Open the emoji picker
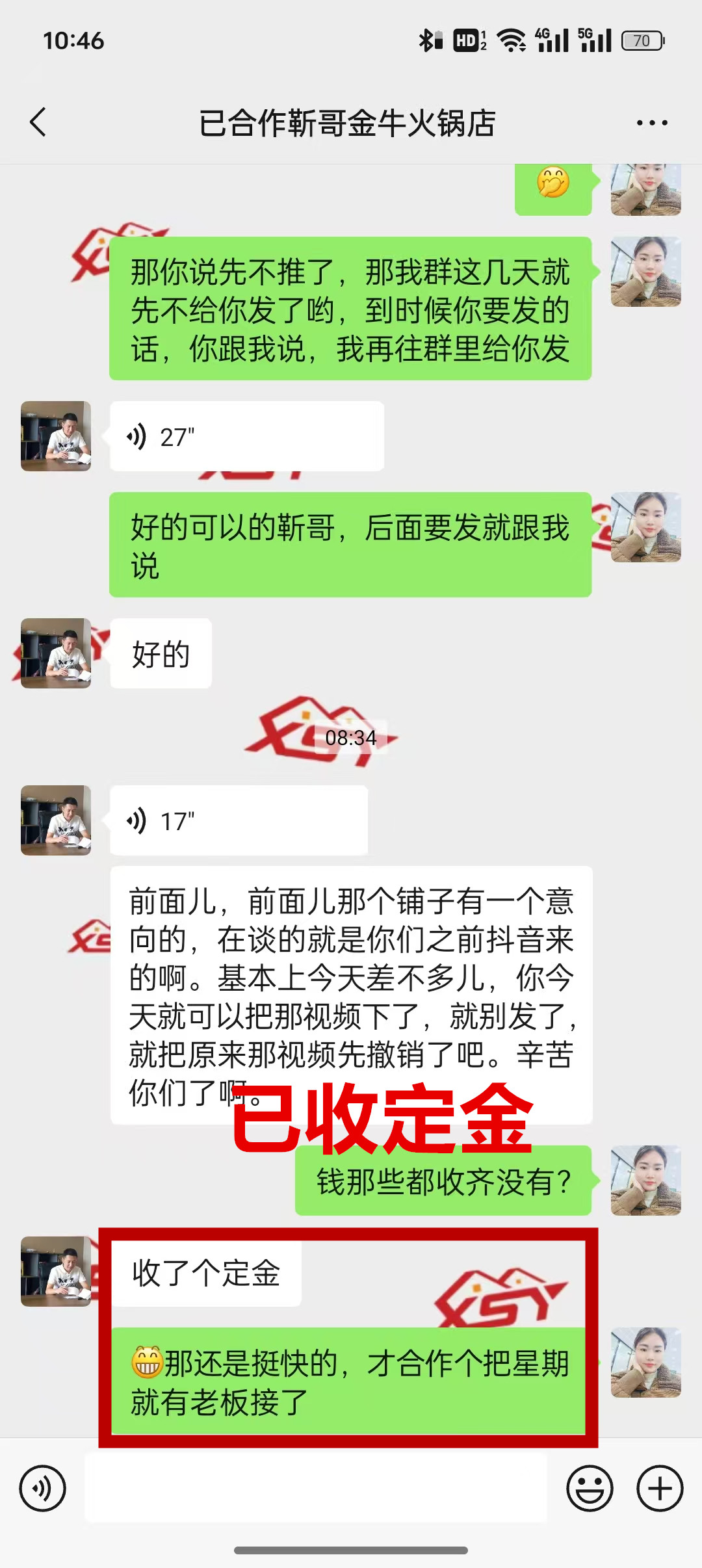Screen dimensions: 702x1568 coord(590,1488)
